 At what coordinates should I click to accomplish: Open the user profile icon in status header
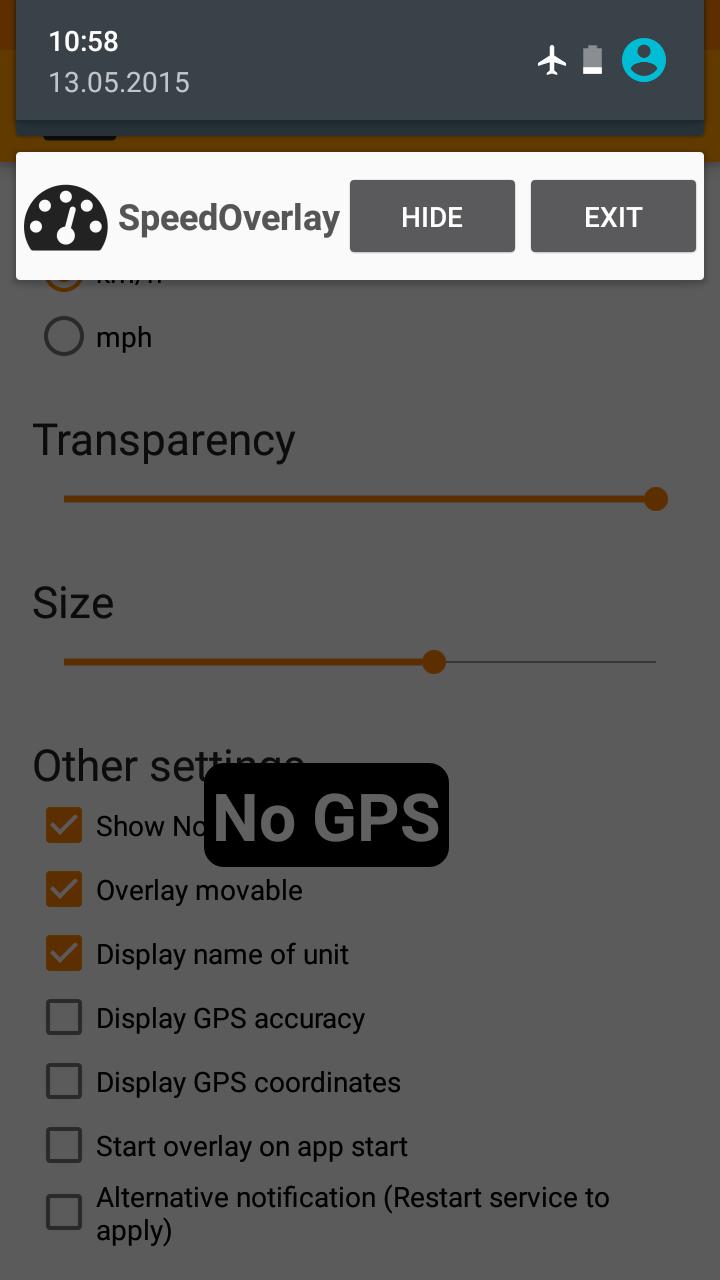click(x=644, y=60)
